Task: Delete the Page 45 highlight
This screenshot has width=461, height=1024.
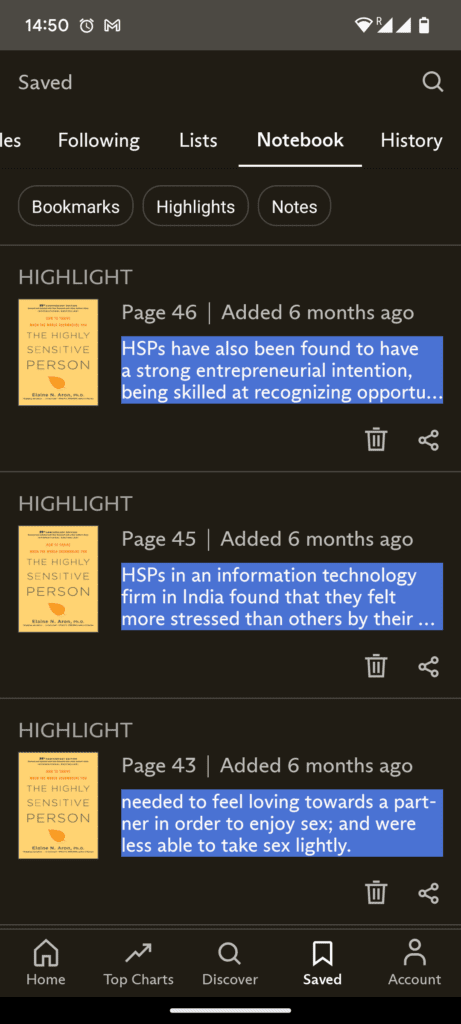Action: pyautogui.click(x=375, y=667)
